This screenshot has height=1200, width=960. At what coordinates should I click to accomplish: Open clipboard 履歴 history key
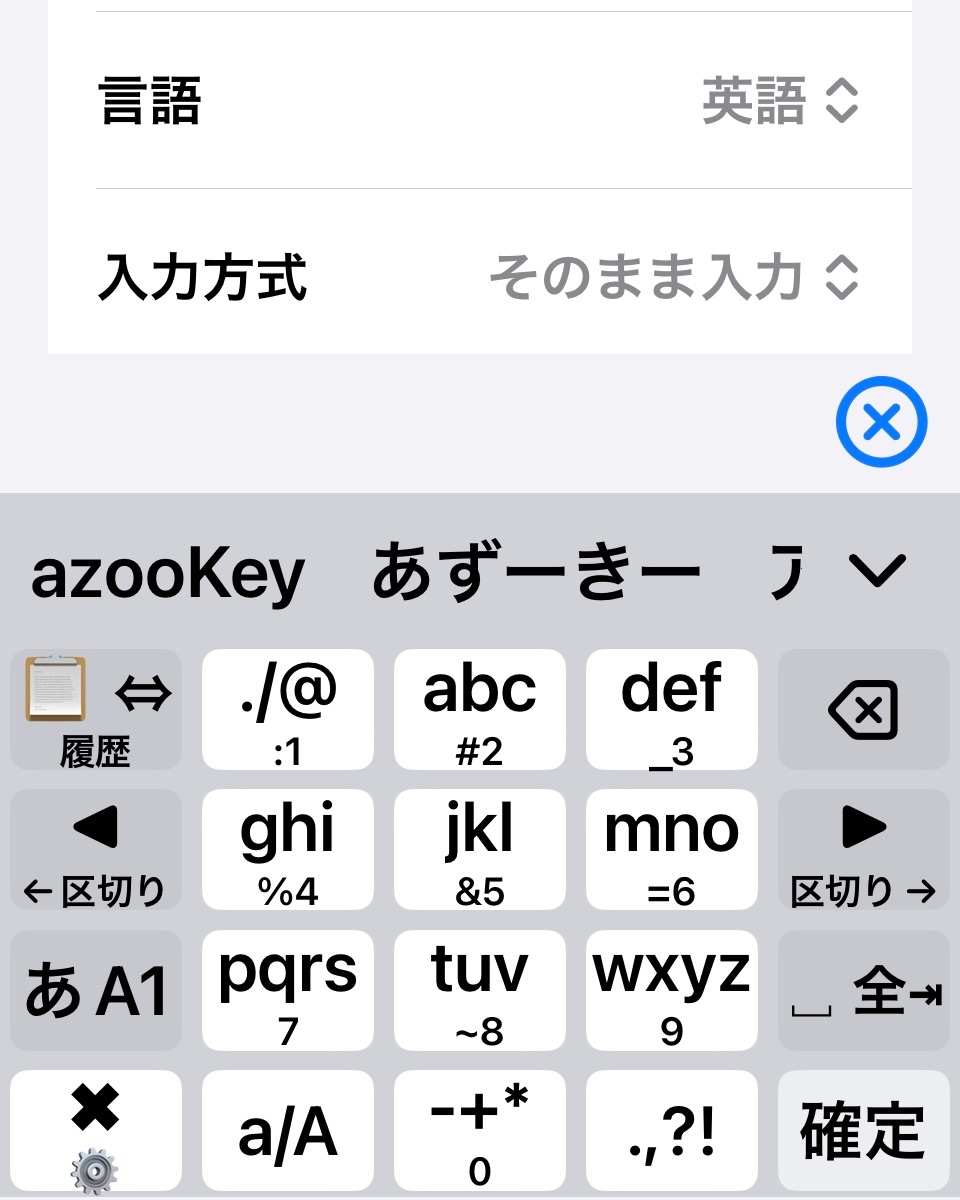click(96, 710)
